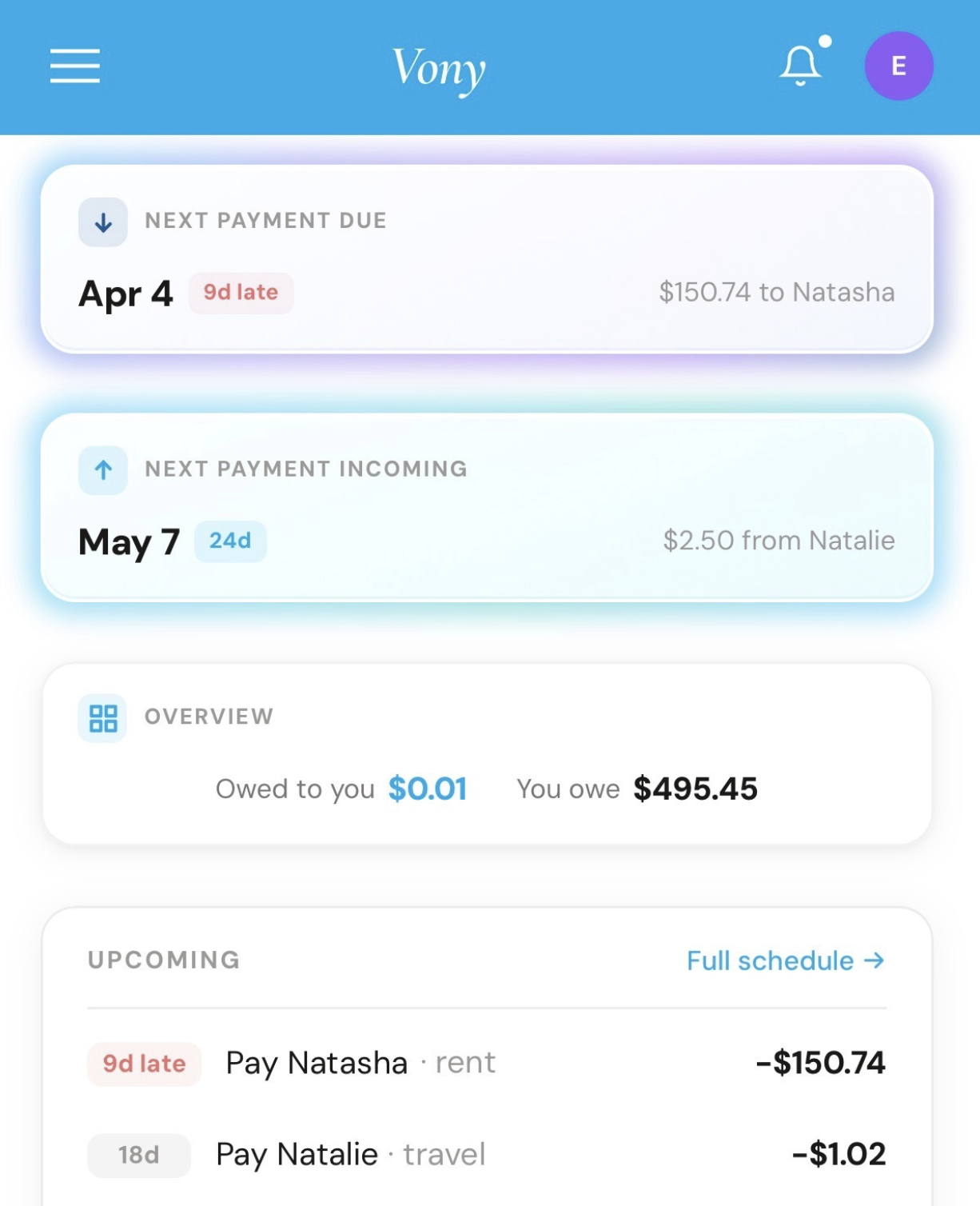Expand the Next Payment Due card
Screen dimensions: 980x1206
[490, 256]
